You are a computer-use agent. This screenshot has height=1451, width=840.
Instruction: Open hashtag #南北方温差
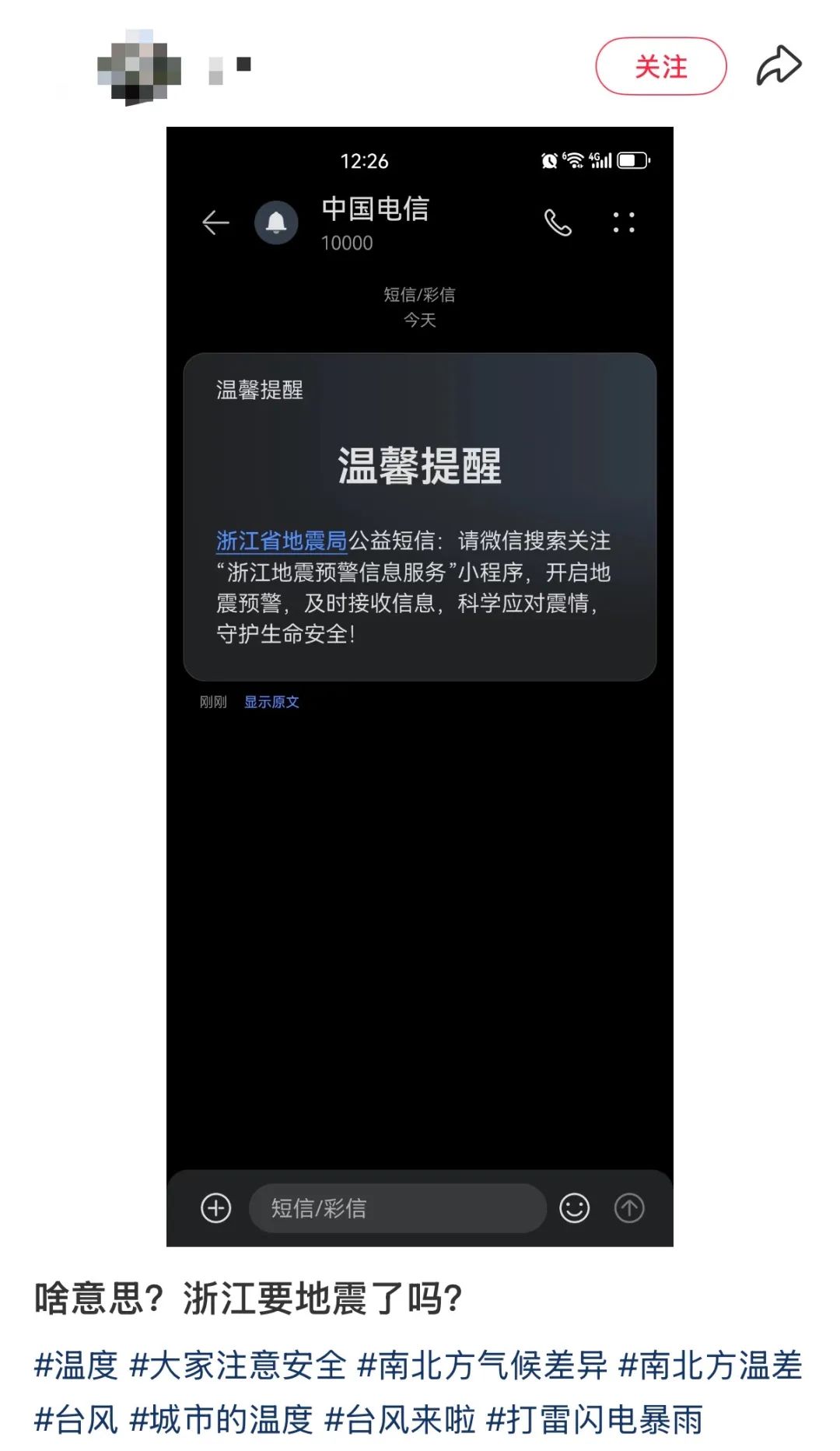[x=709, y=1365]
